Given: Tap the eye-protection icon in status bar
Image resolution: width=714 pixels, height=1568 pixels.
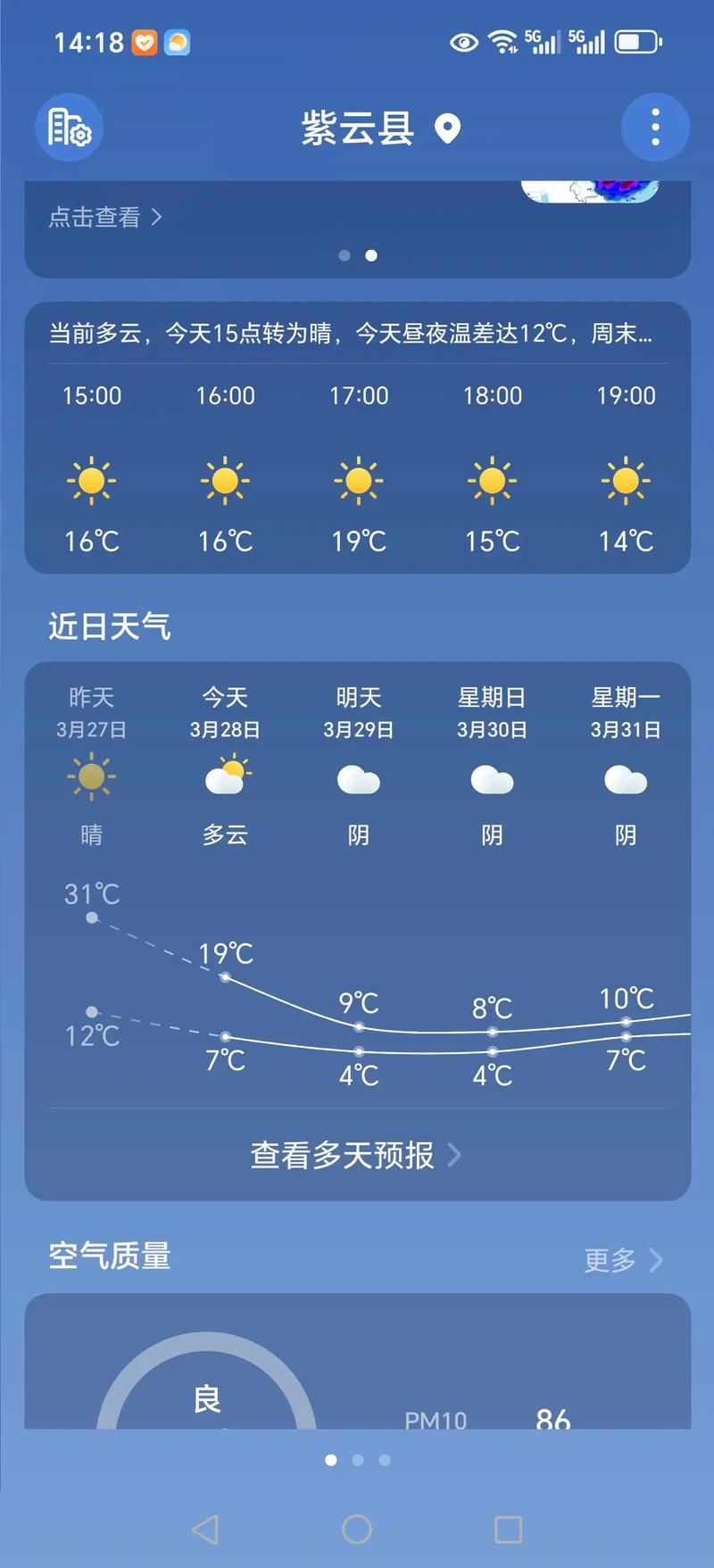Looking at the screenshot, I should coord(463,41).
